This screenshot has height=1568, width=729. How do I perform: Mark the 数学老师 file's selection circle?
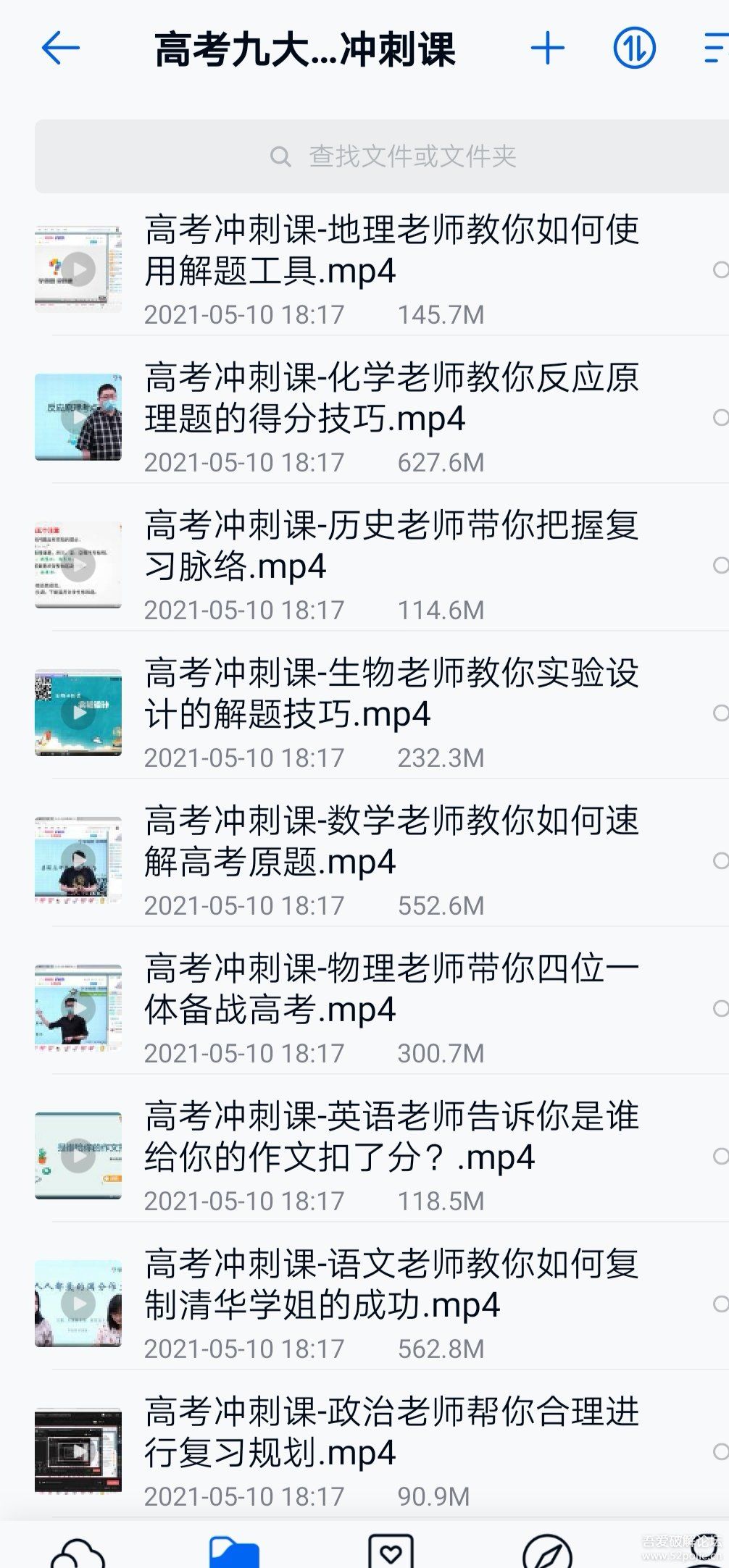(720, 861)
